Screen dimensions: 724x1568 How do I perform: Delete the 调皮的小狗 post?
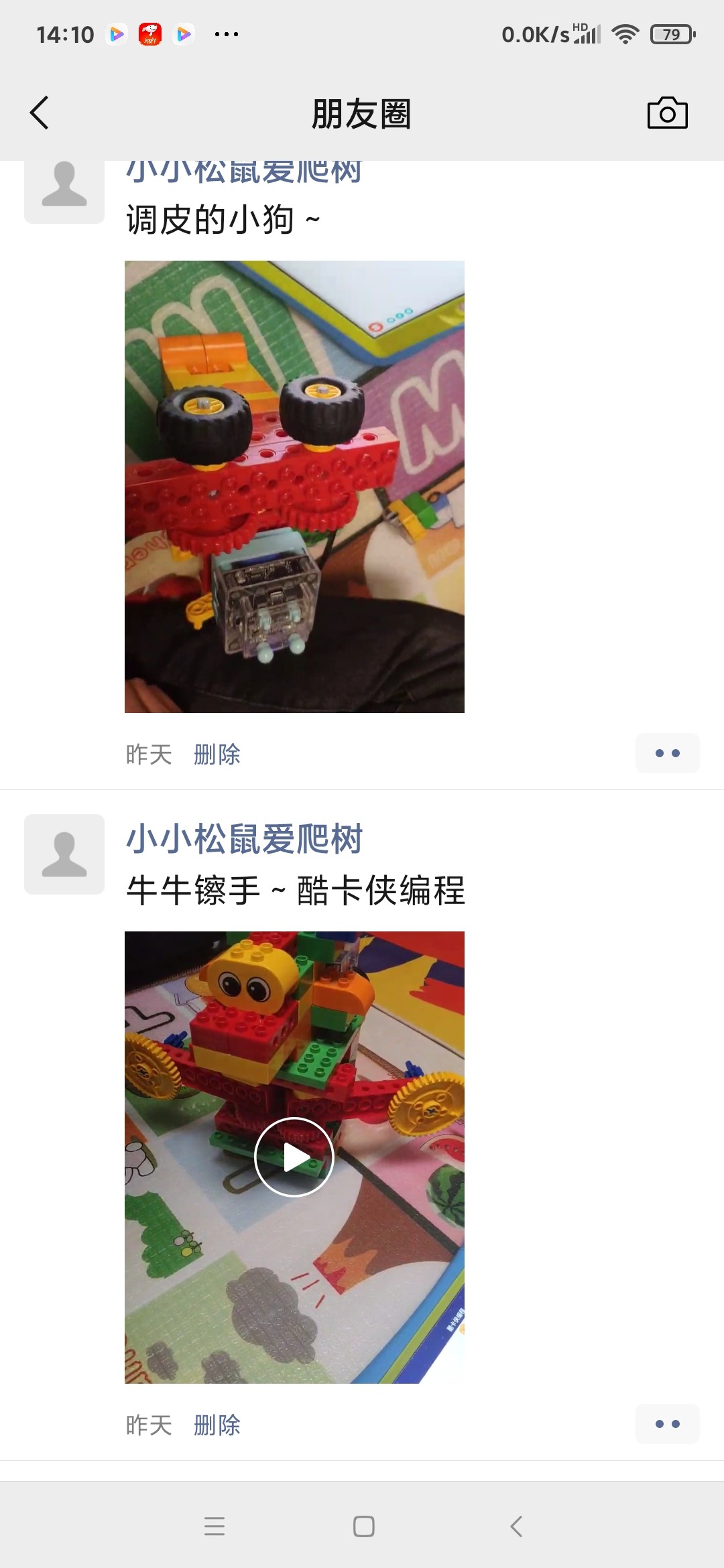[x=217, y=755]
